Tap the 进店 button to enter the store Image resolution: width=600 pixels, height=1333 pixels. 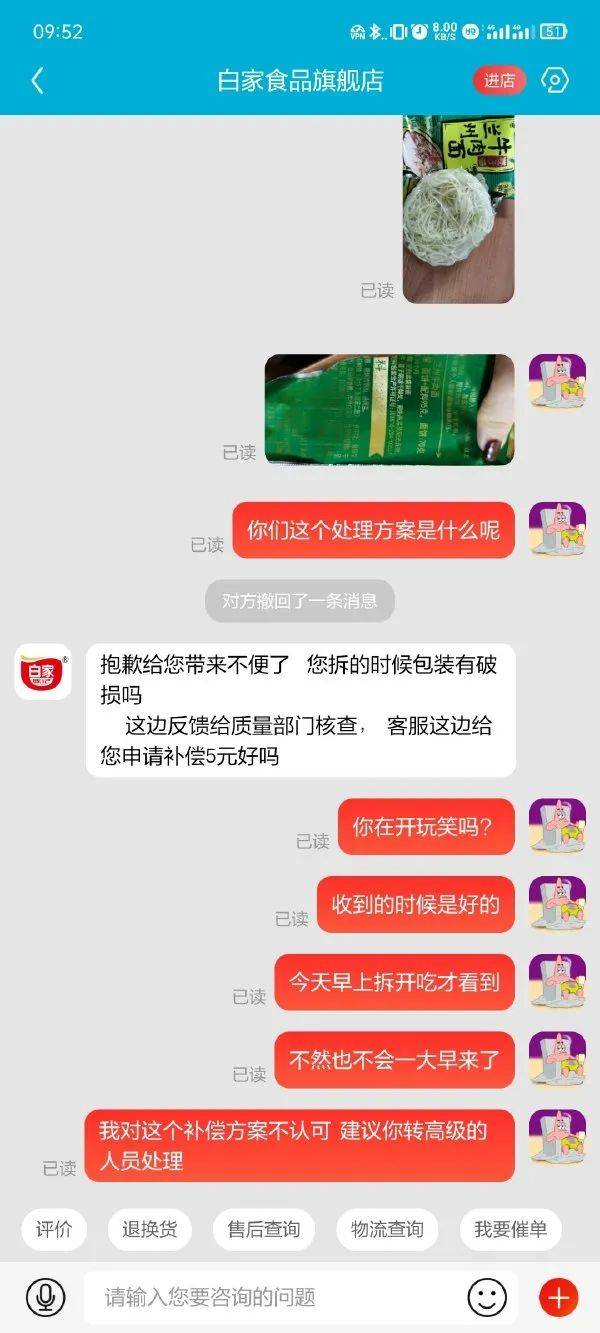coord(499,81)
